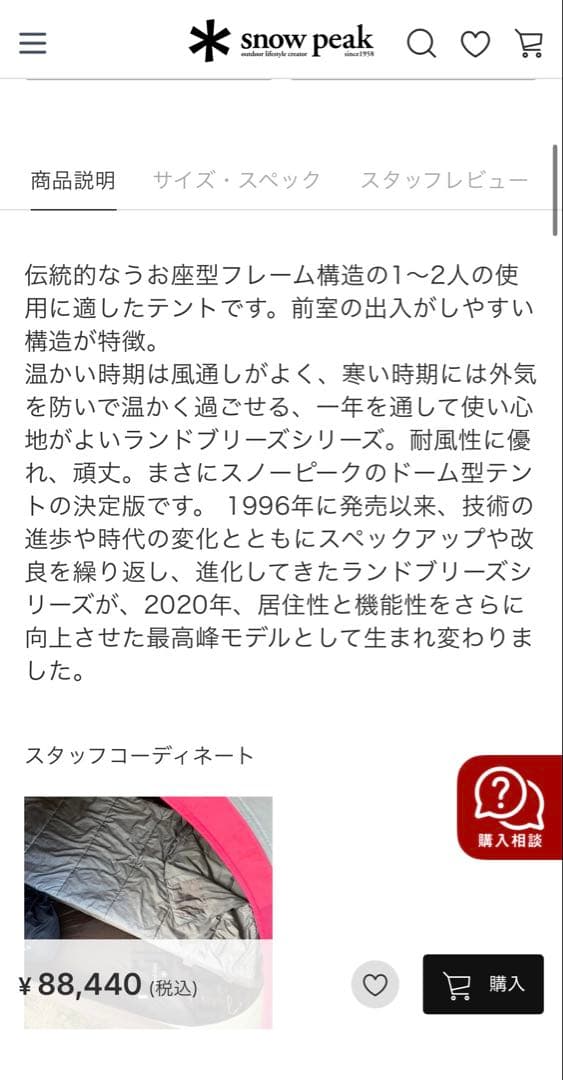The height and width of the screenshot is (1080, 563).
Task: Open the 購入相談 help button
Action: pyautogui.click(x=510, y=807)
